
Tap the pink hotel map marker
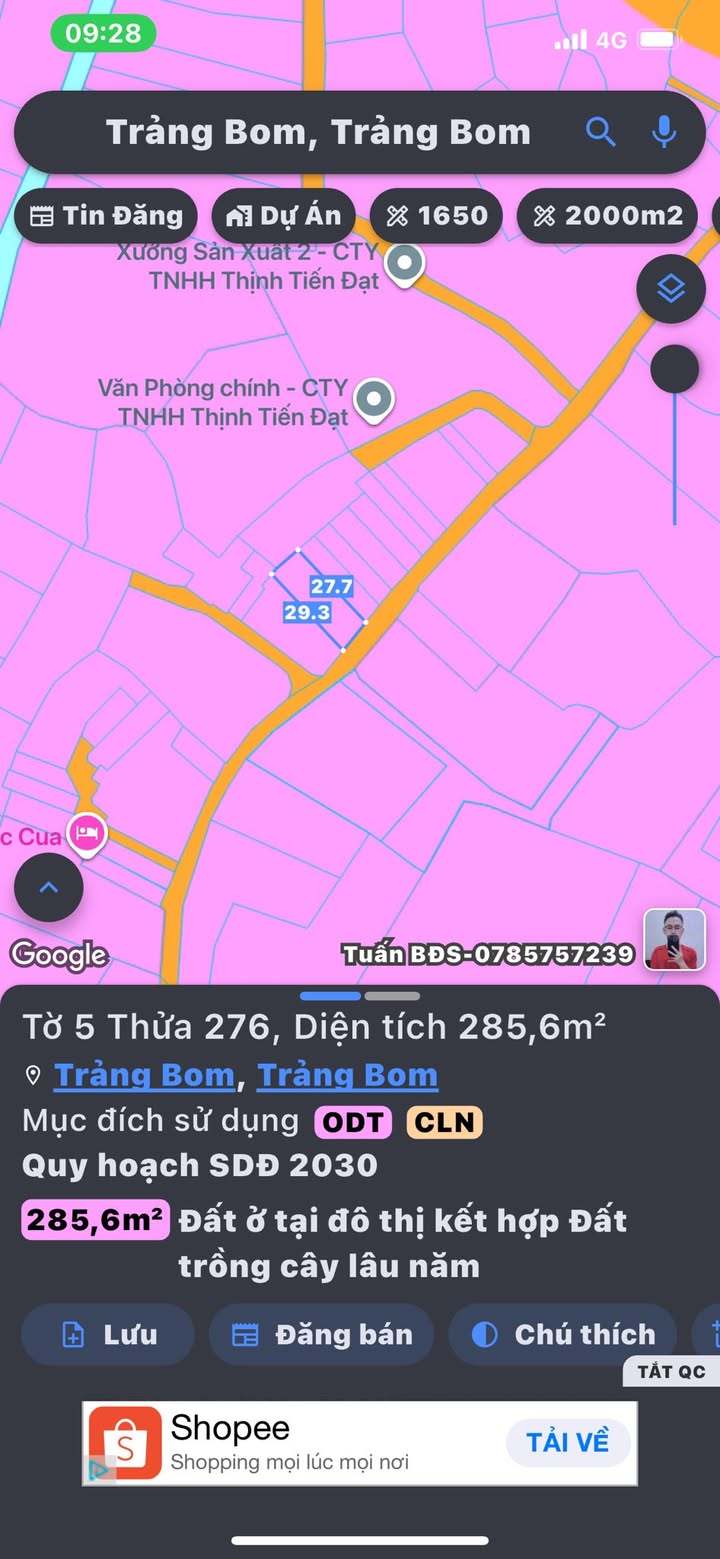(x=88, y=832)
